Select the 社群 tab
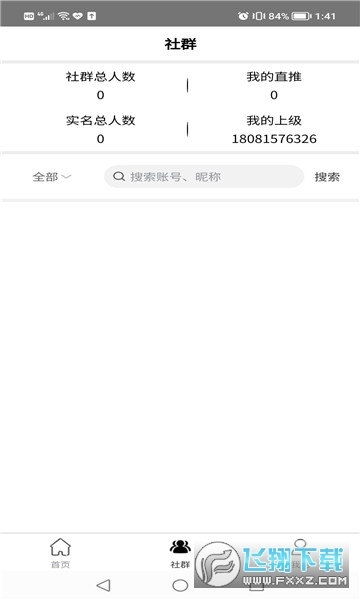Screen dimensions: 360x600 pyautogui.click(x=180, y=554)
